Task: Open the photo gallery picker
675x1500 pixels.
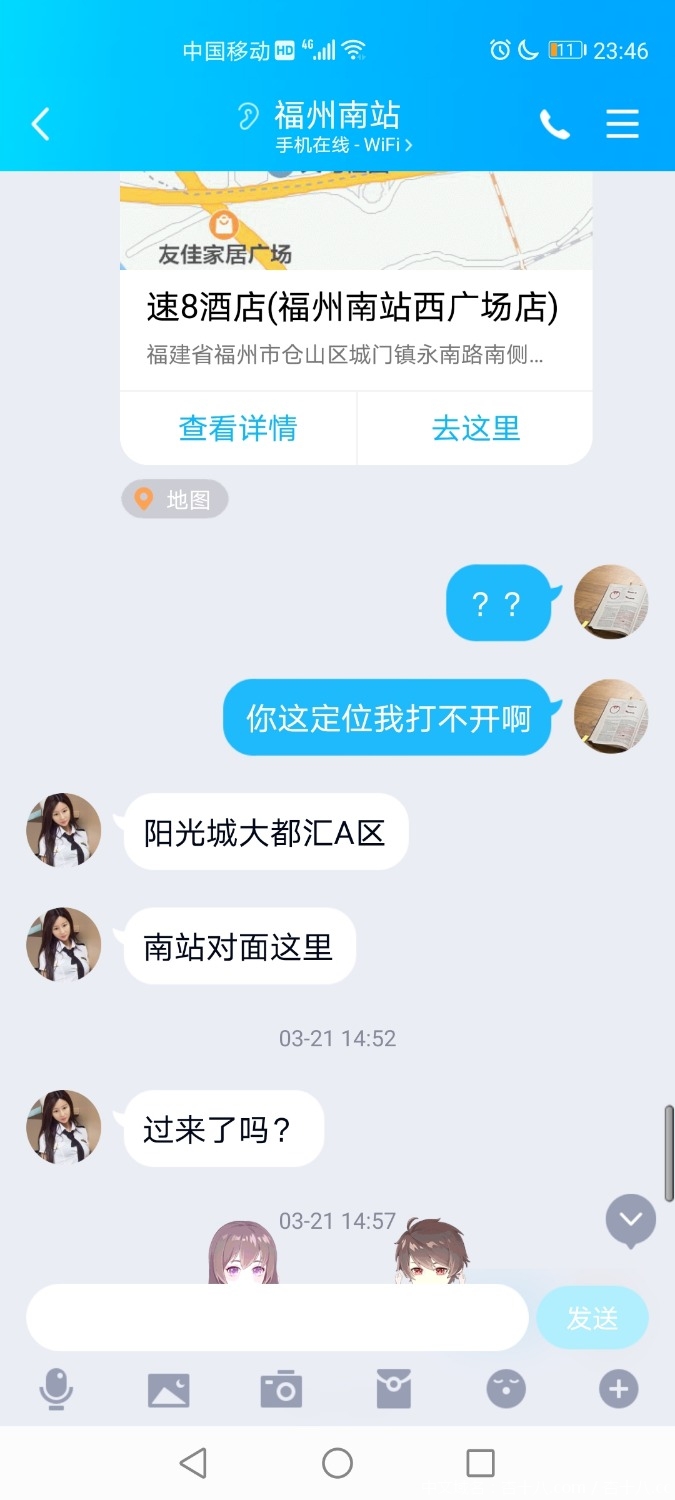Action: click(x=168, y=1389)
